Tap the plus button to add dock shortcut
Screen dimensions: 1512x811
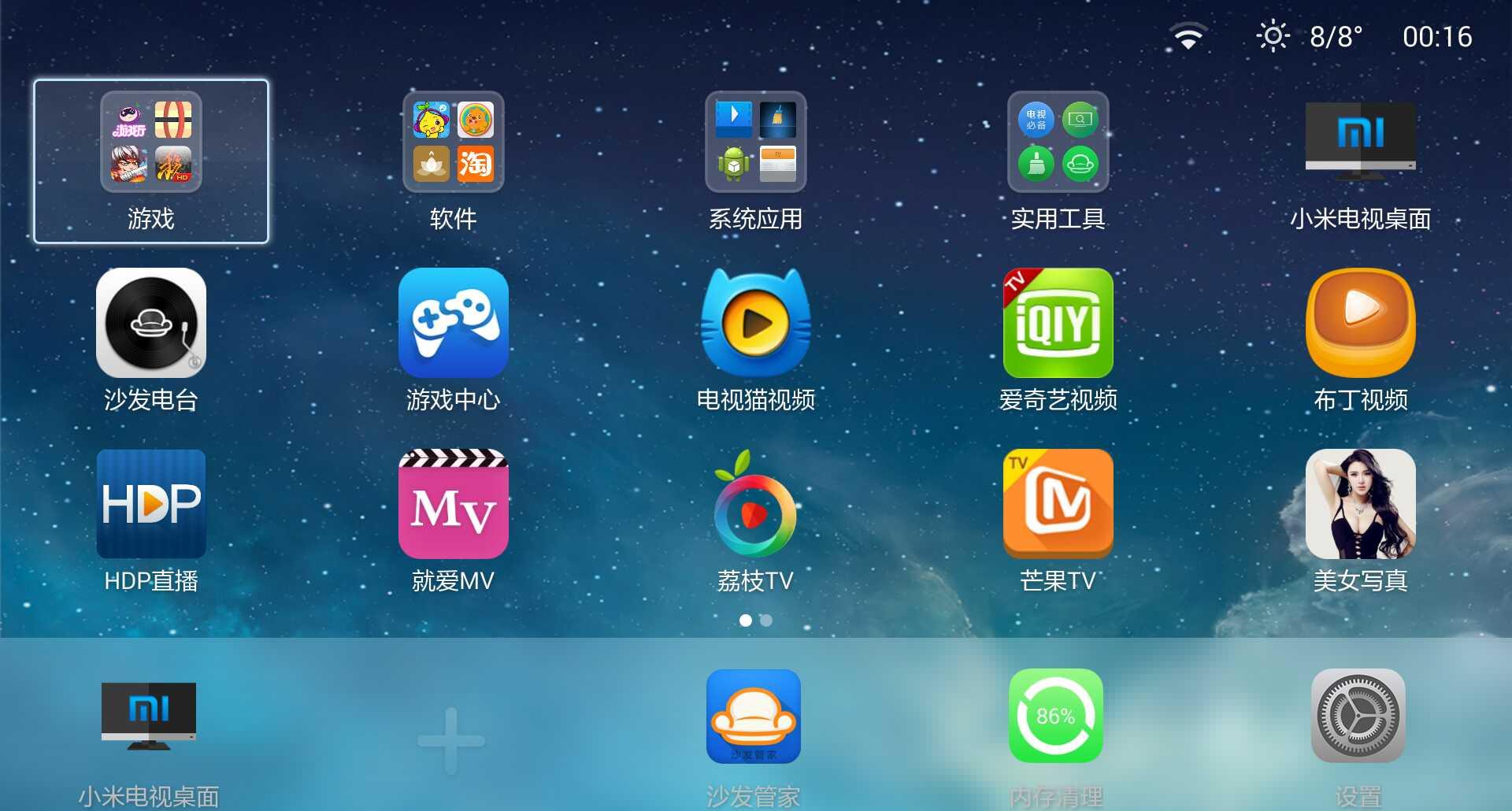450,741
